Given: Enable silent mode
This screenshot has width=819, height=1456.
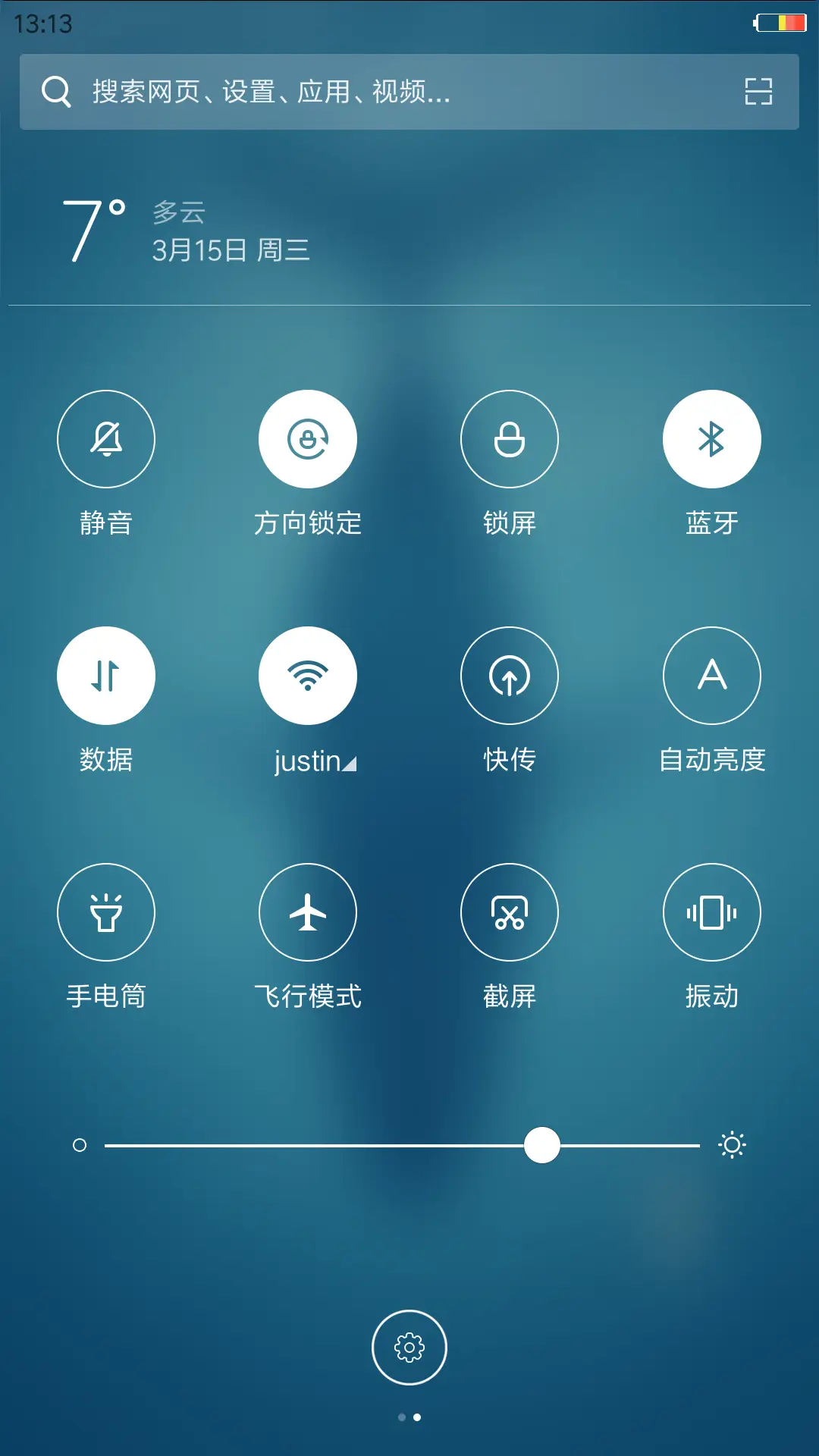Looking at the screenshot, I should (106, 438).
